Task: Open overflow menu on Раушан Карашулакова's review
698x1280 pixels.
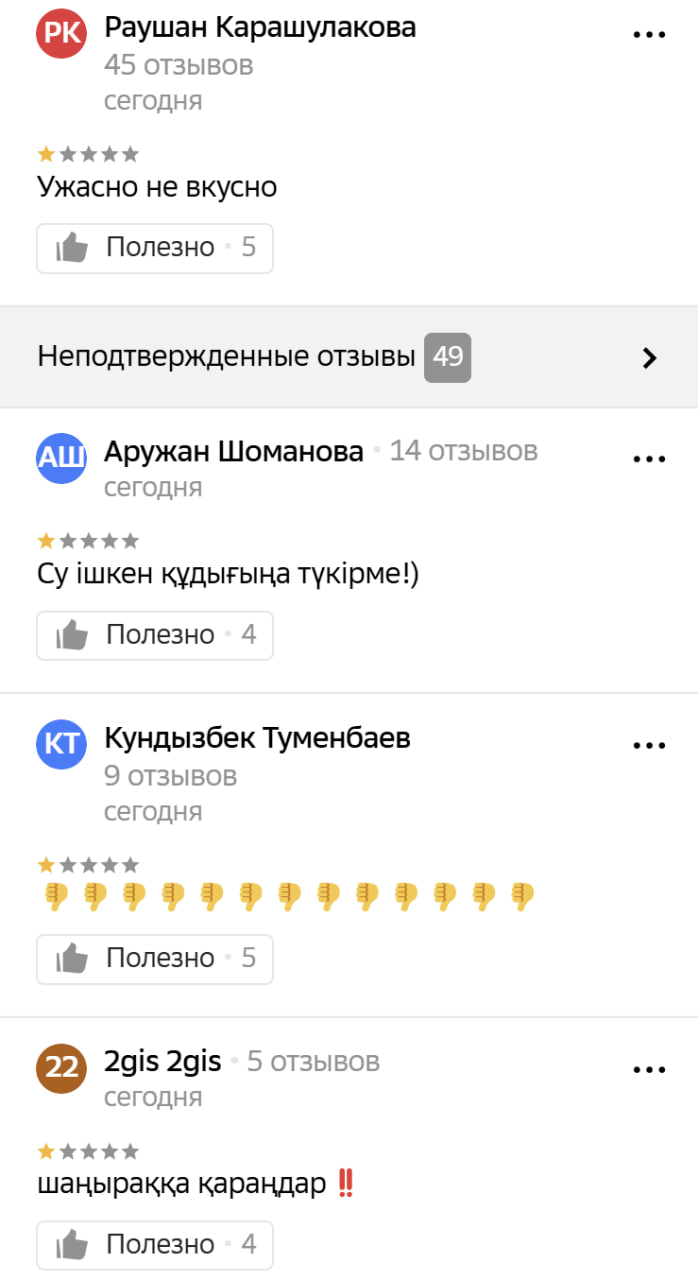Action: [649, 33]
